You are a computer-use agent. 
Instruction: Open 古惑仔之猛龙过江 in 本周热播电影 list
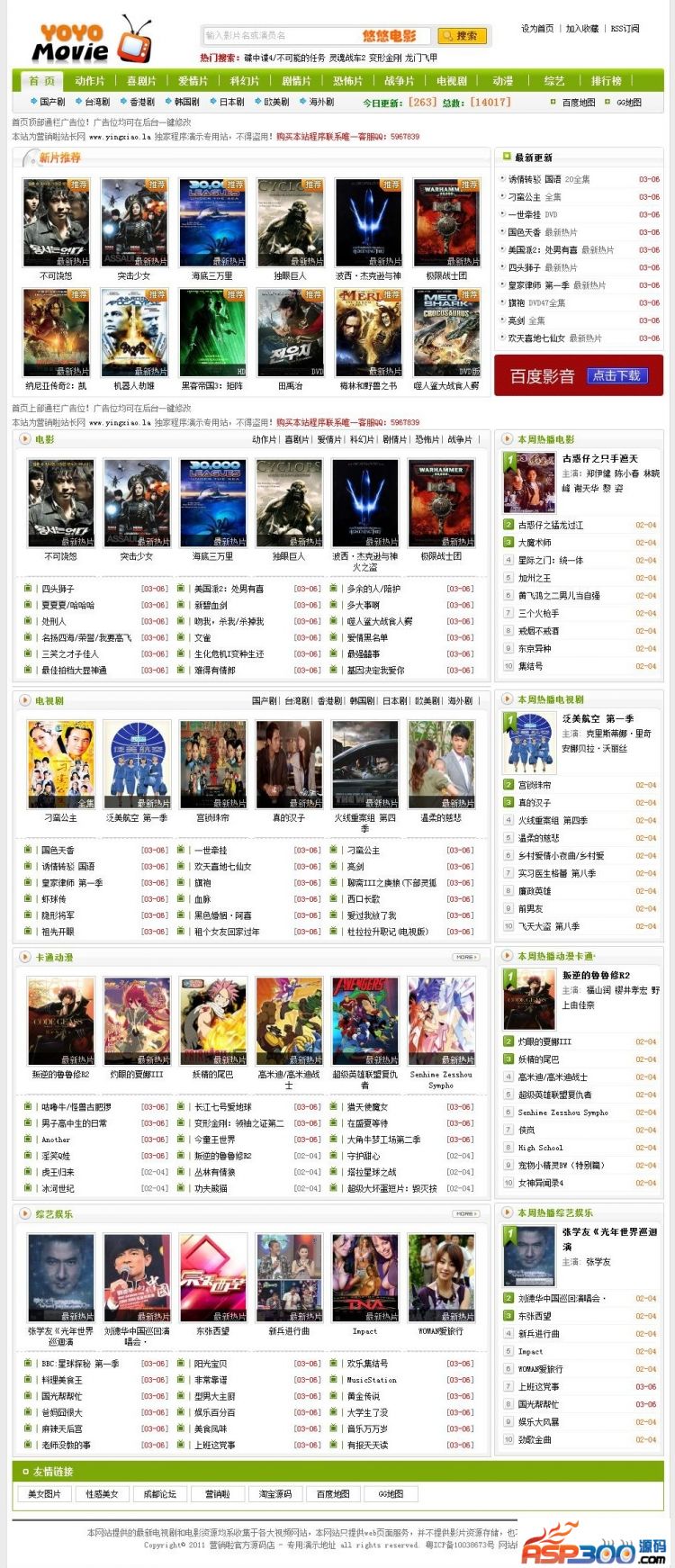coord(551,525)
